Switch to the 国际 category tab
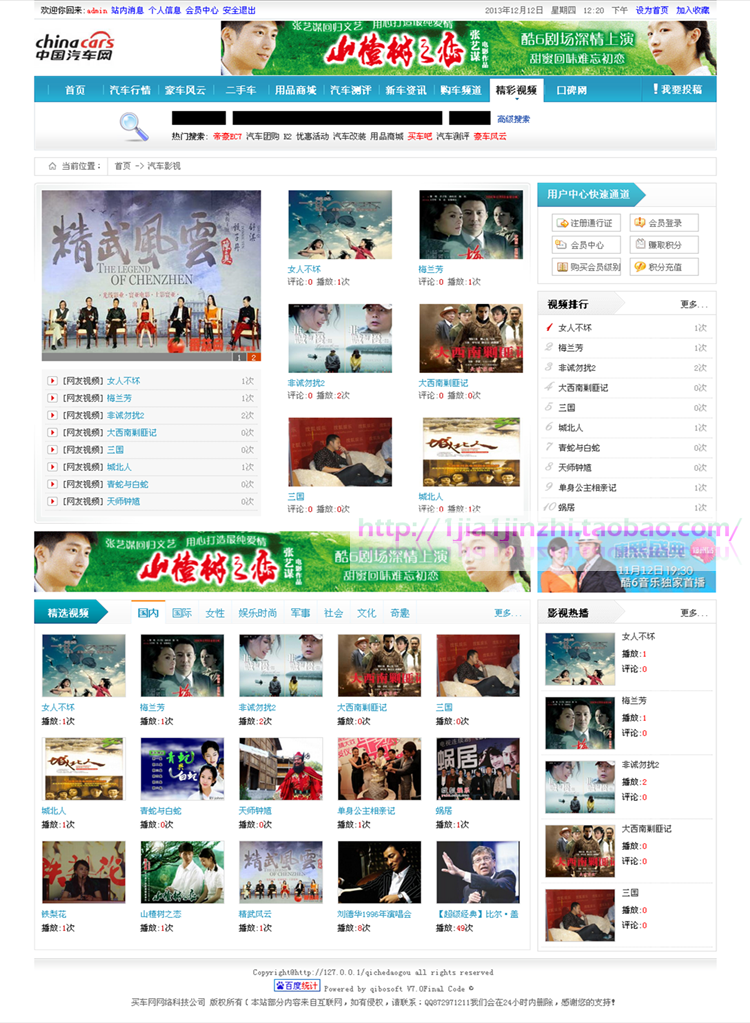The height and width of the screenshot is (1023, 750). point(182,613)
